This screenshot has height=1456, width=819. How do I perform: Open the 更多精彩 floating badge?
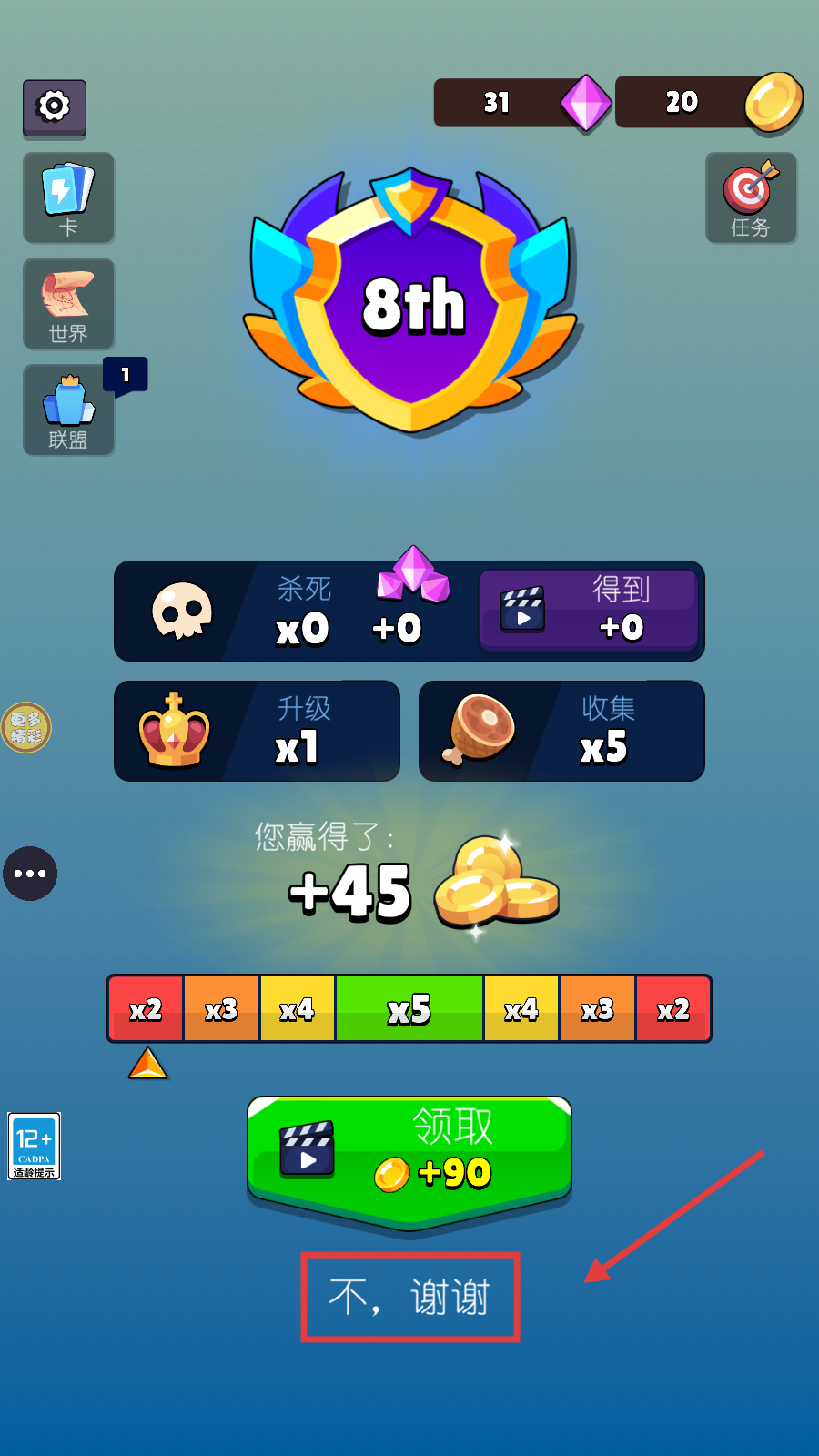tap(26, 728)
